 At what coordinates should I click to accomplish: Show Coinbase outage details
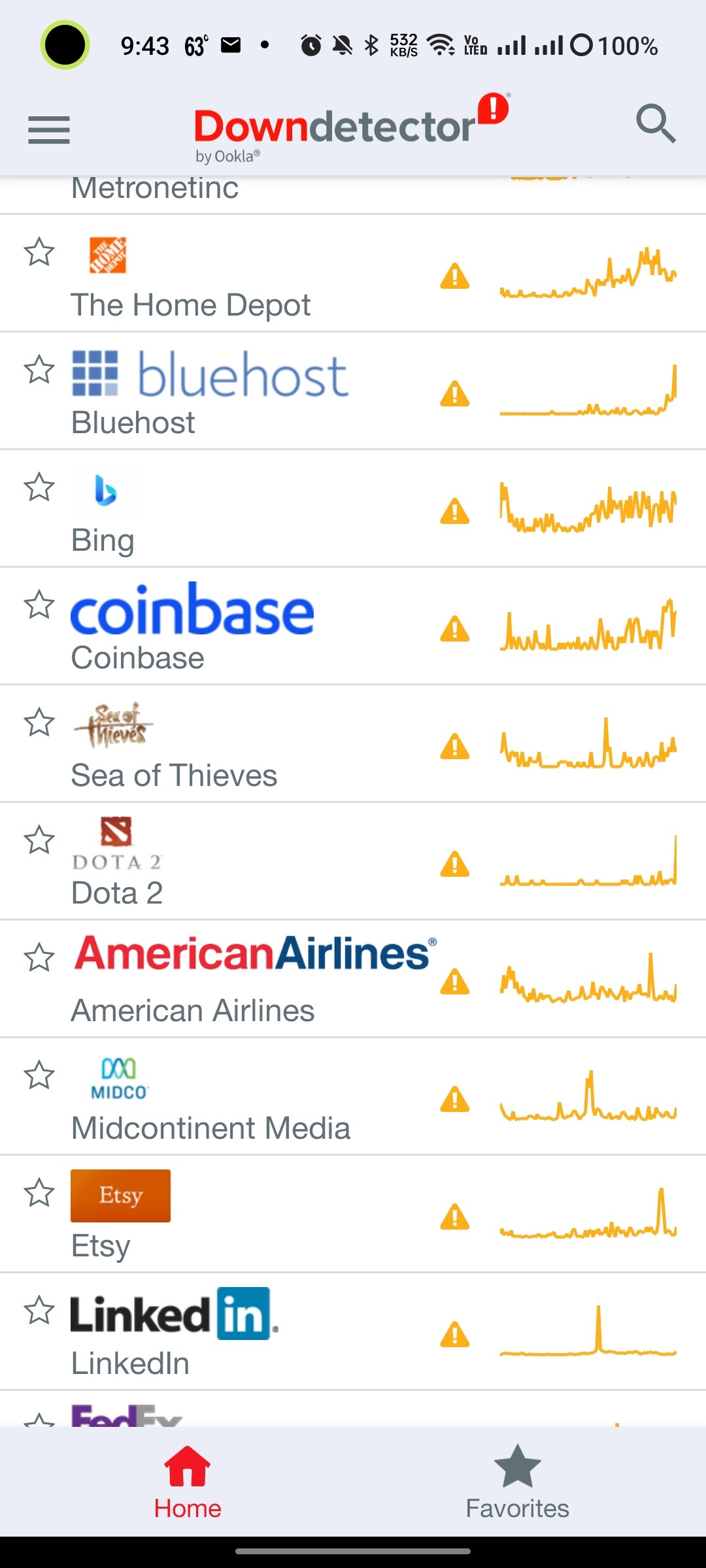tap(353, 627)
